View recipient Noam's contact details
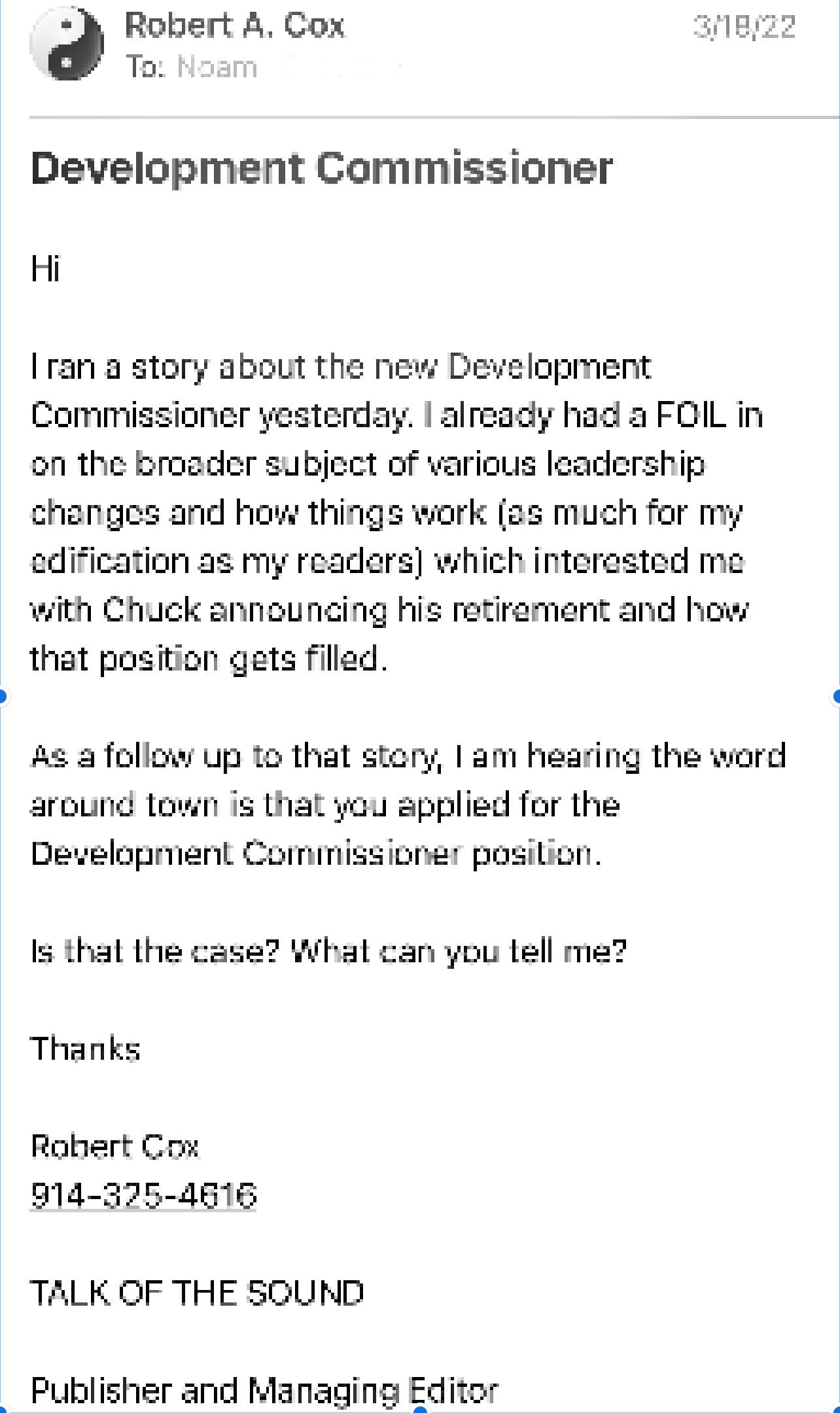Image resolution: width=840 pixels, height=1413 pixels. 217,67
